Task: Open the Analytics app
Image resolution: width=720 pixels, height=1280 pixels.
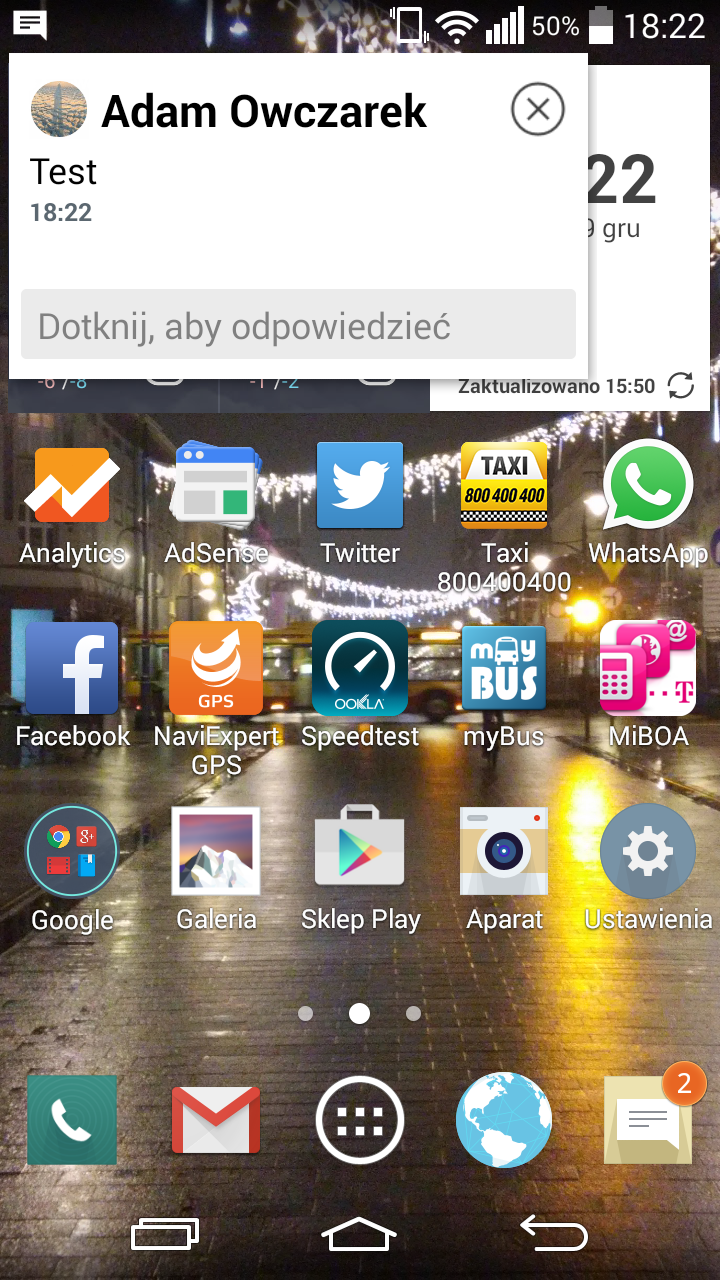Action: (72, 487)
